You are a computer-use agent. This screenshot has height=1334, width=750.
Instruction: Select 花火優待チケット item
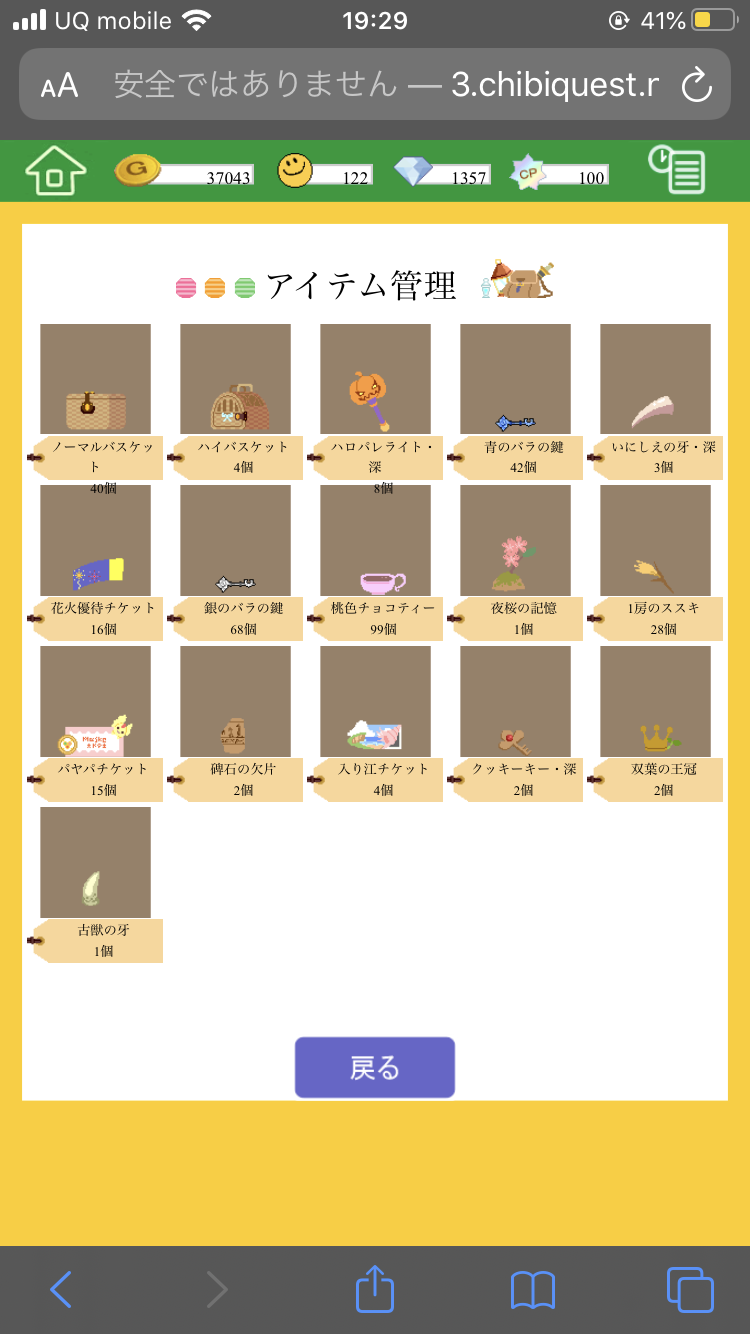[95, 540]
